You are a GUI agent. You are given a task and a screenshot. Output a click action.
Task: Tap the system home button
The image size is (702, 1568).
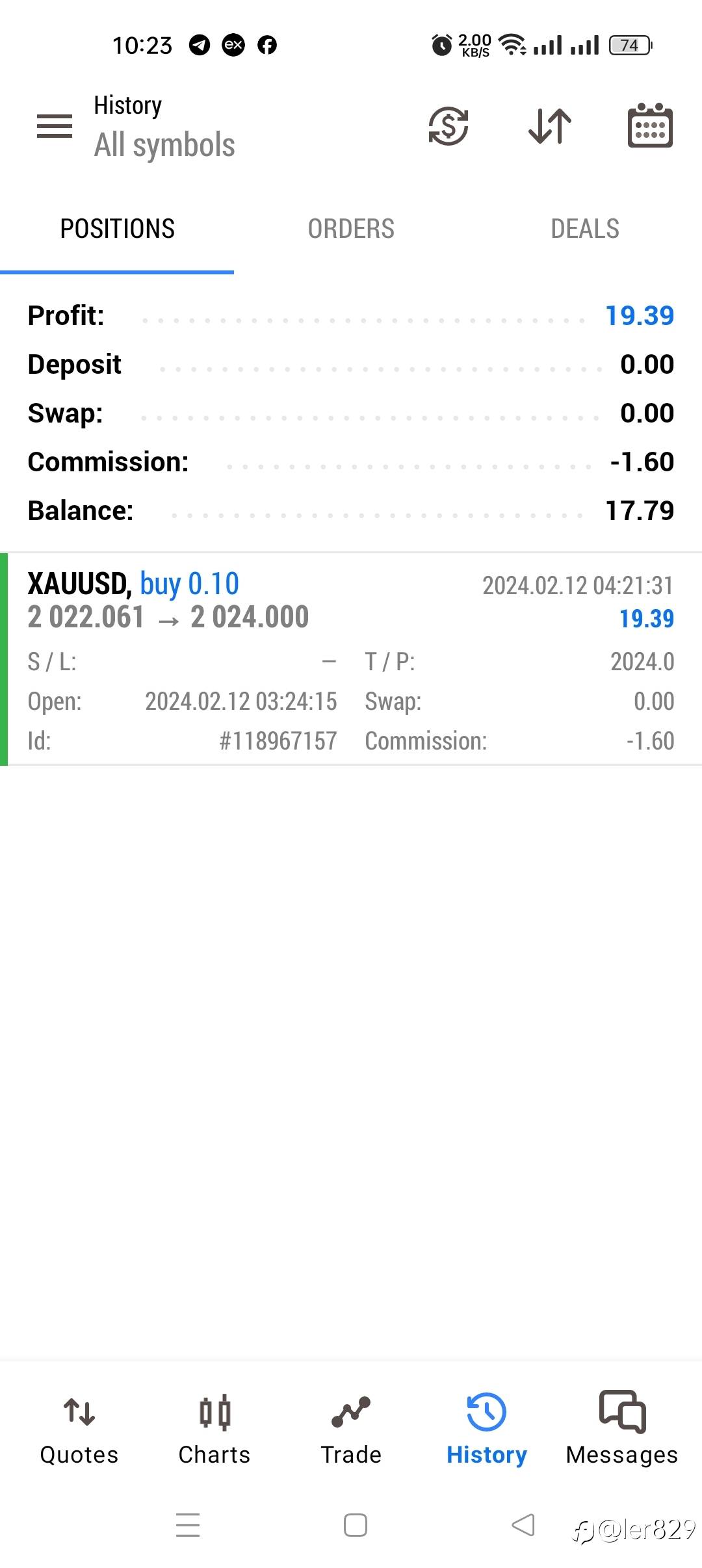[x=356, y=1525]
